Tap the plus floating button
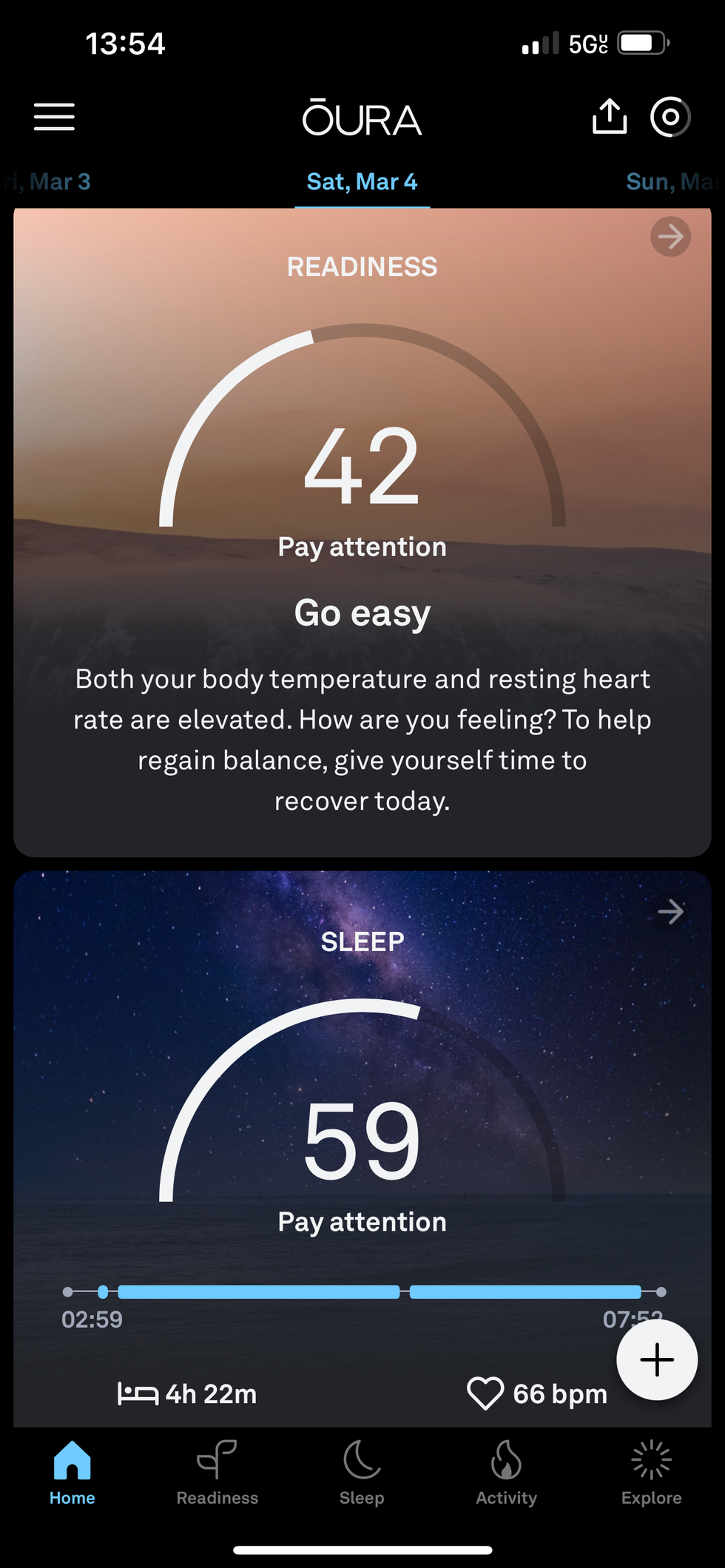 coord(657,1359)
